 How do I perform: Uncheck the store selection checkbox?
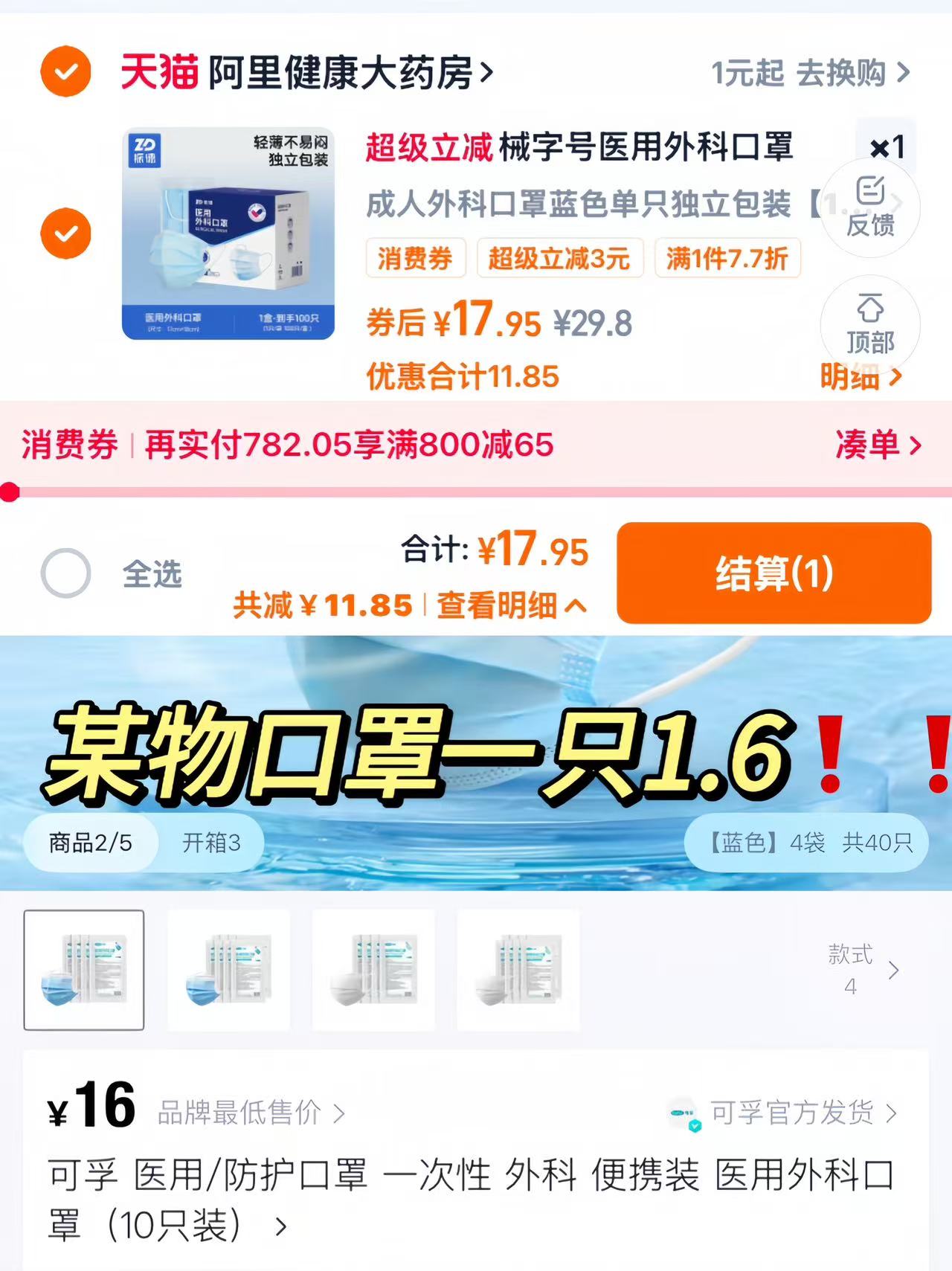(x=65, y=72)
